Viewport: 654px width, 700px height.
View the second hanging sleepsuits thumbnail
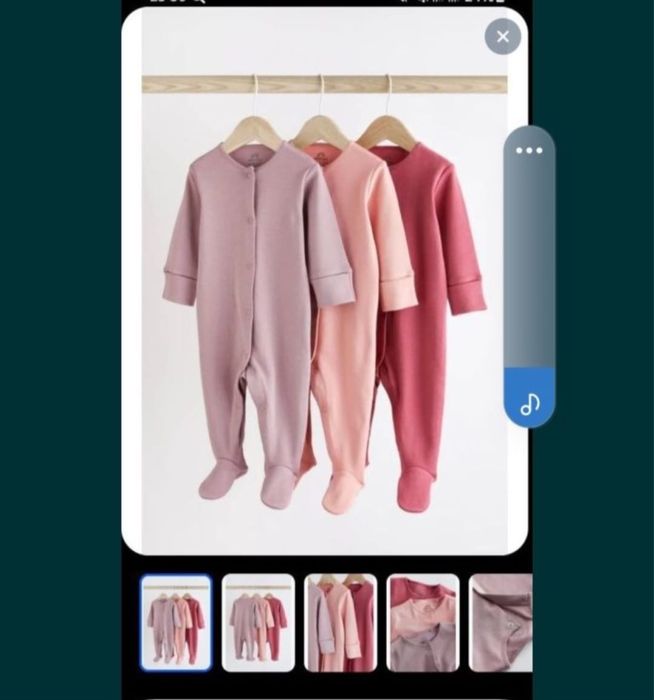(x=259, y=622)
